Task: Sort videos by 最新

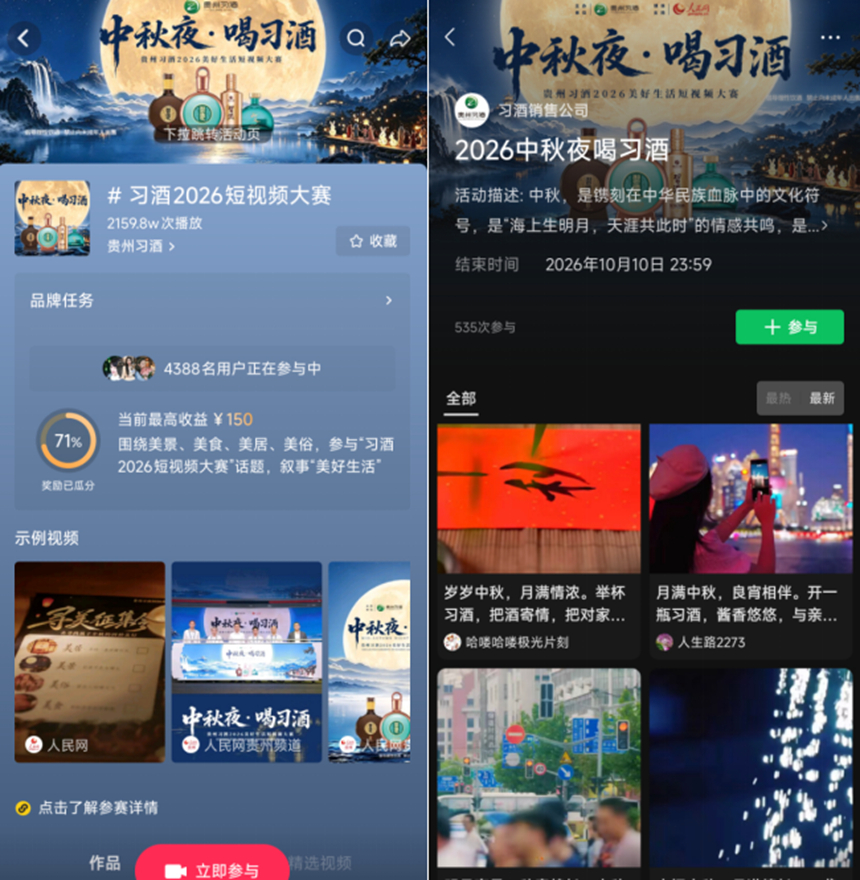Action: (x=822, y=398)
